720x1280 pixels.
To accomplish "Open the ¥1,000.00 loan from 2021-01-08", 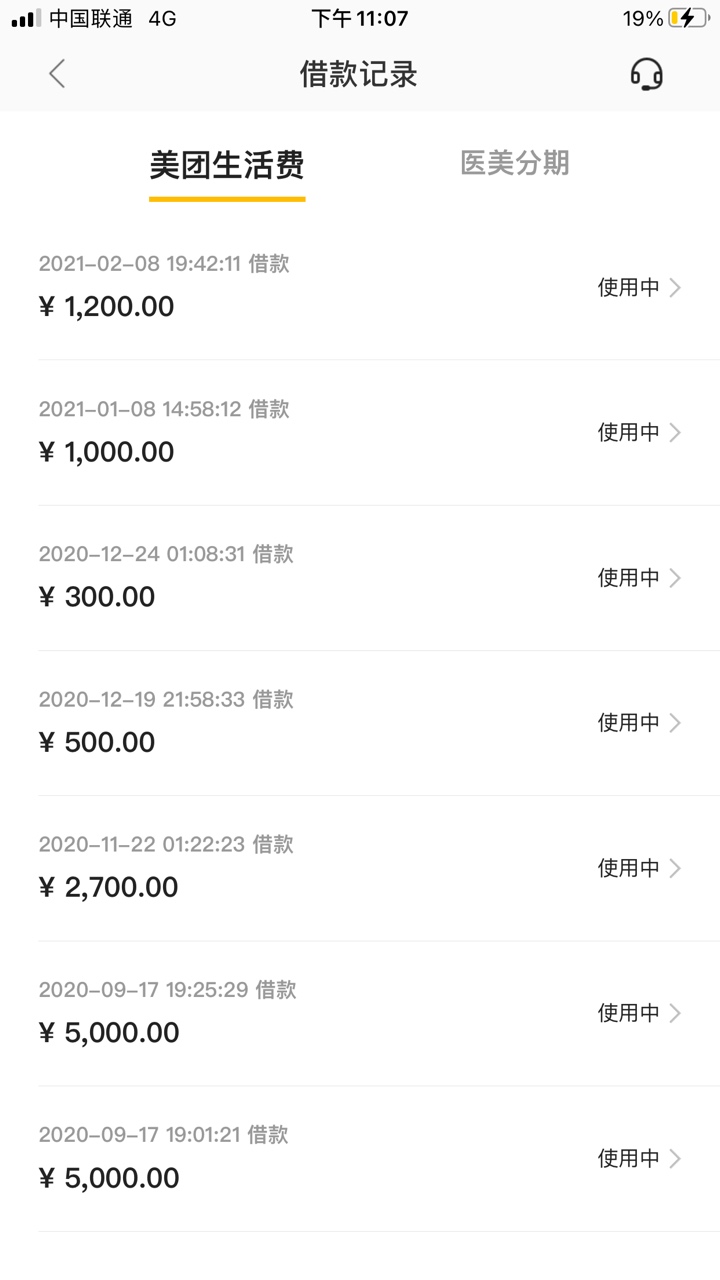I will point(360,432).
